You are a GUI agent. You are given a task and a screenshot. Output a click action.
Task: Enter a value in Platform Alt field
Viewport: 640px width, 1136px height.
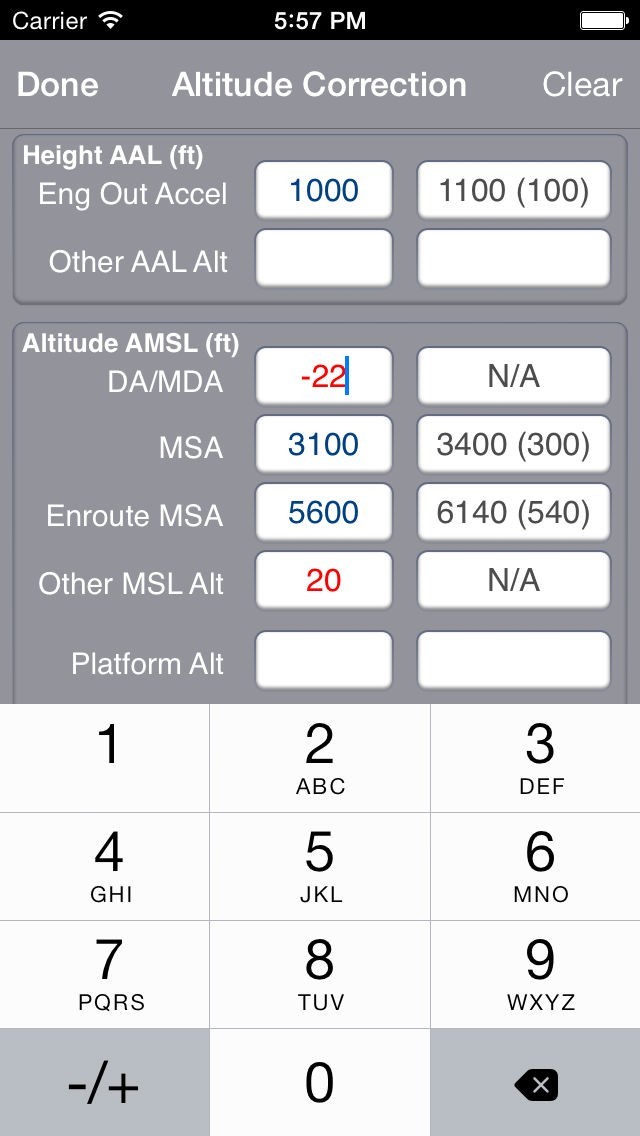(x=324, y=660)
